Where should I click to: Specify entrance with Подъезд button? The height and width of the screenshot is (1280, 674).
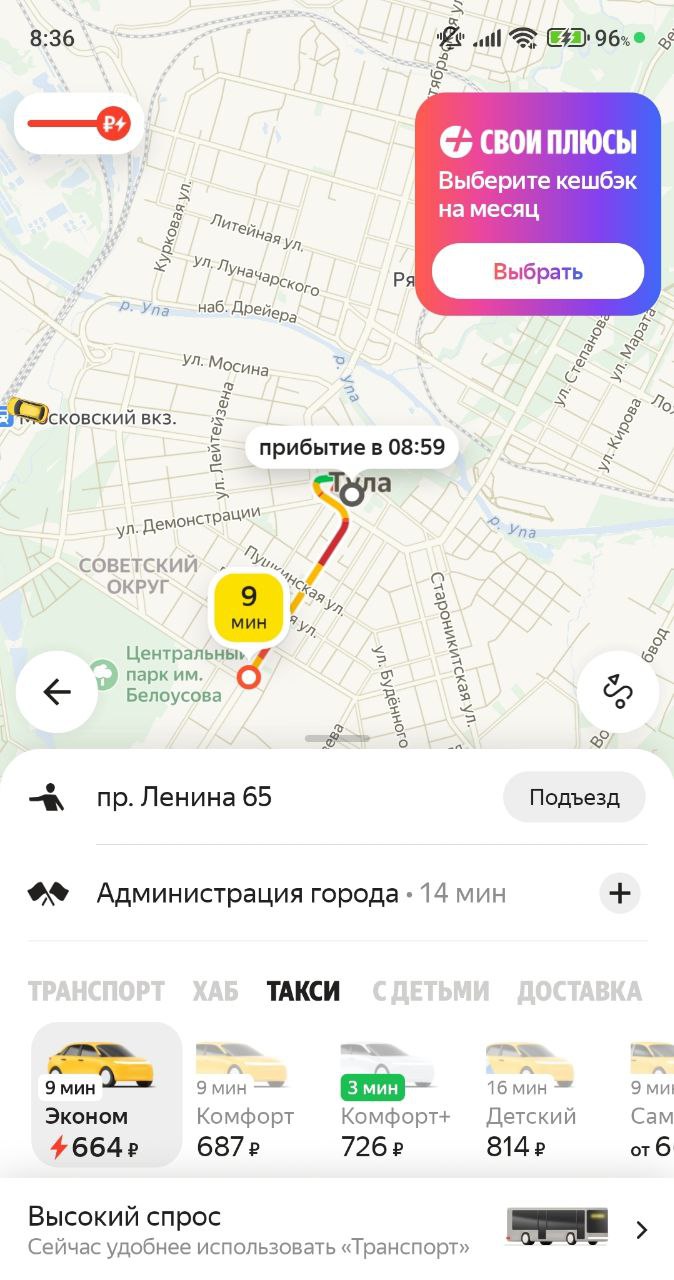click(x=574, y=798)
